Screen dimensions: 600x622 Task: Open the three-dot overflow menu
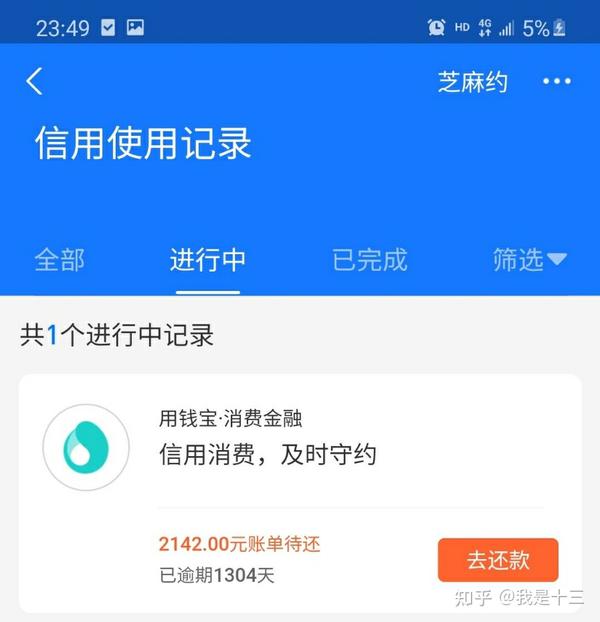[x=556, y=82]
